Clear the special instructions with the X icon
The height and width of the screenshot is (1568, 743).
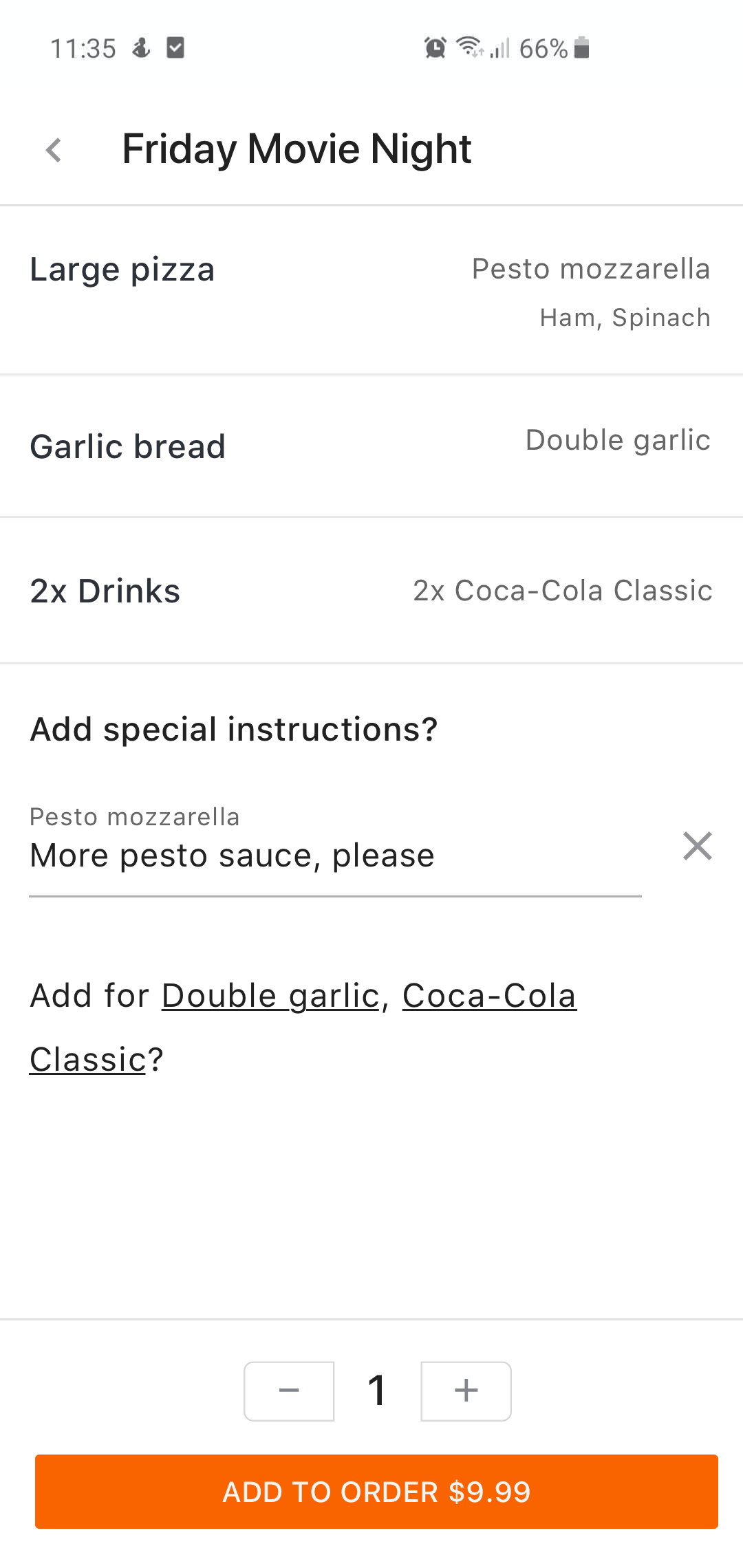[697, 846]
